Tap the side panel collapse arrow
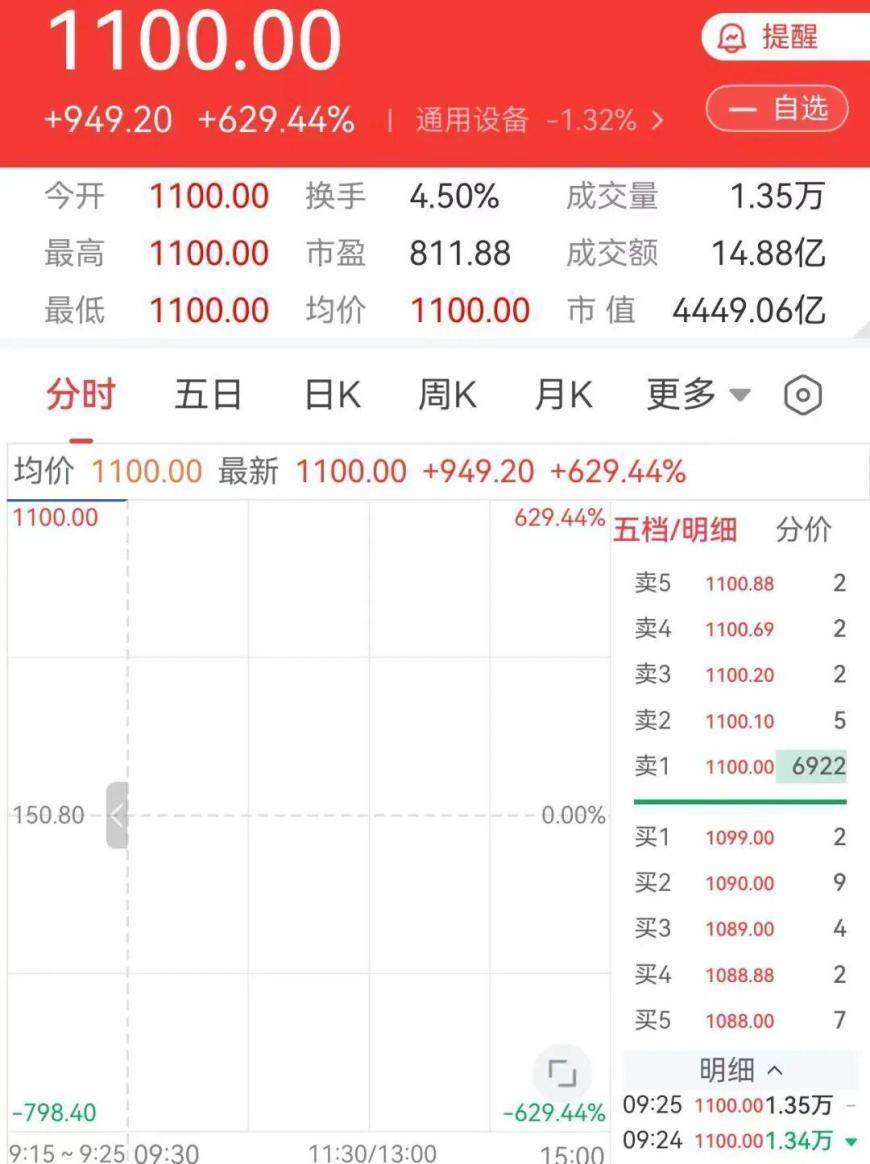 [x=117, y=815]
